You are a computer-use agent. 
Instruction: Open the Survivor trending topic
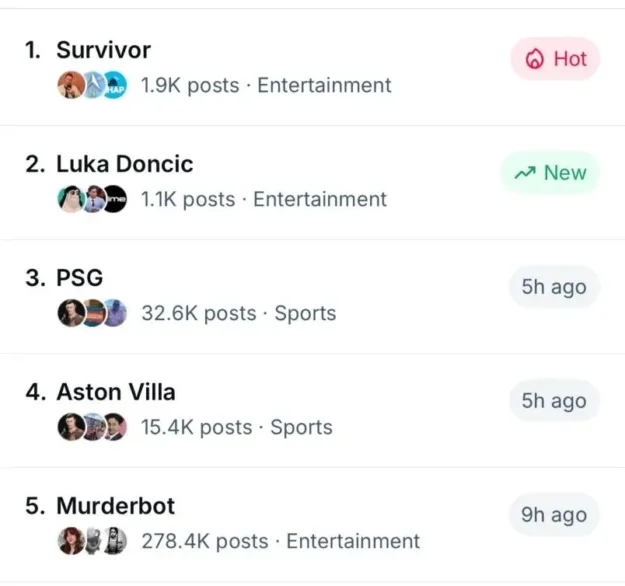pos(103,50)
